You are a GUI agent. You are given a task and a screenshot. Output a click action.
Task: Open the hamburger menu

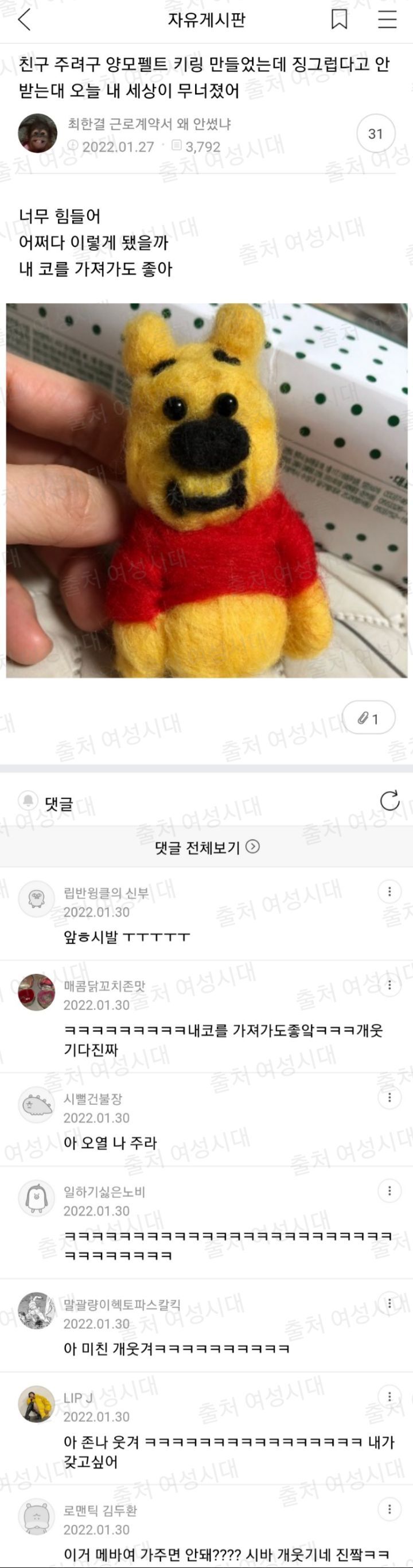387,20
